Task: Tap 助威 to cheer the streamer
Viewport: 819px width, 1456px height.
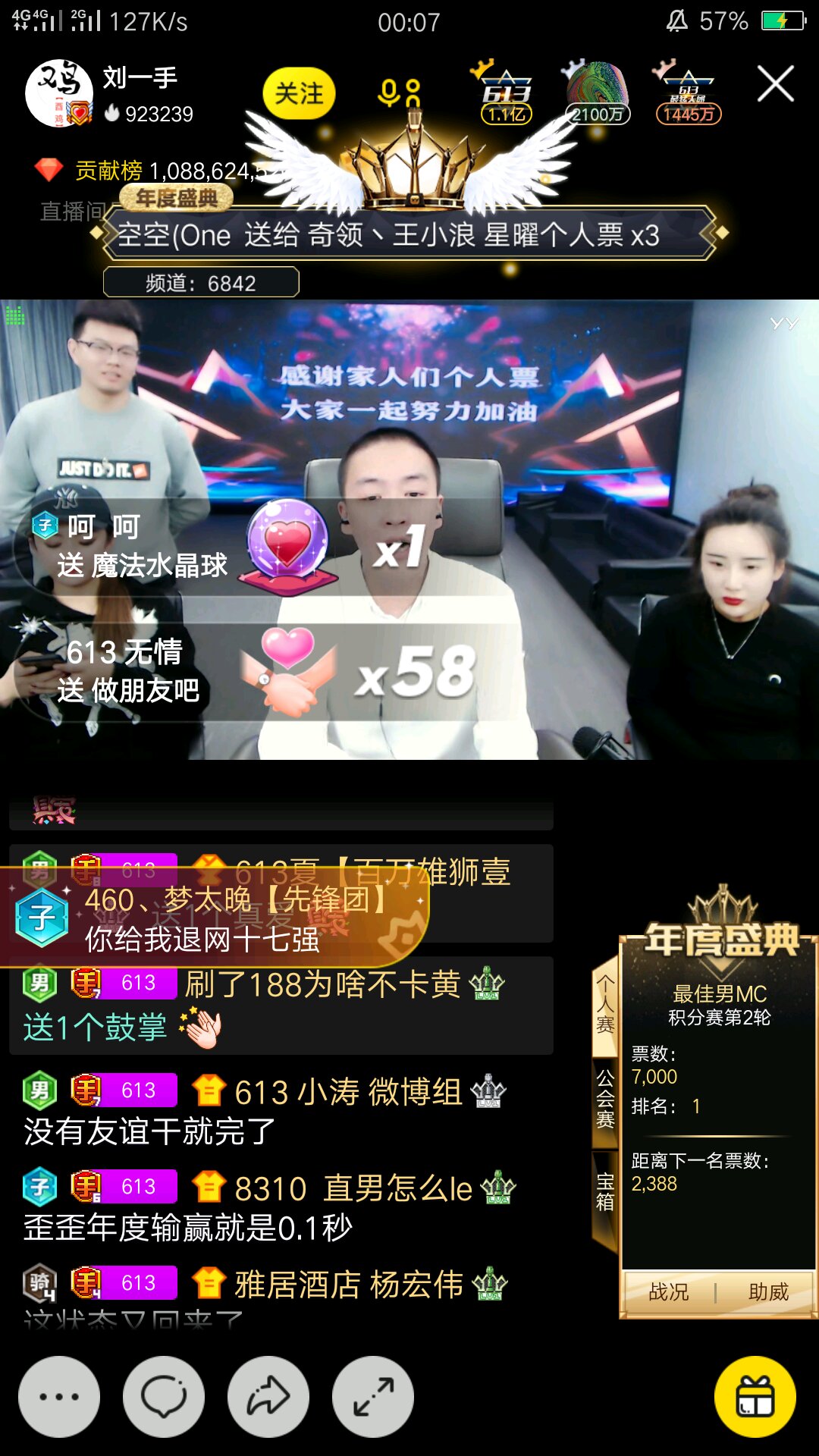Action: pos(768,1291)
